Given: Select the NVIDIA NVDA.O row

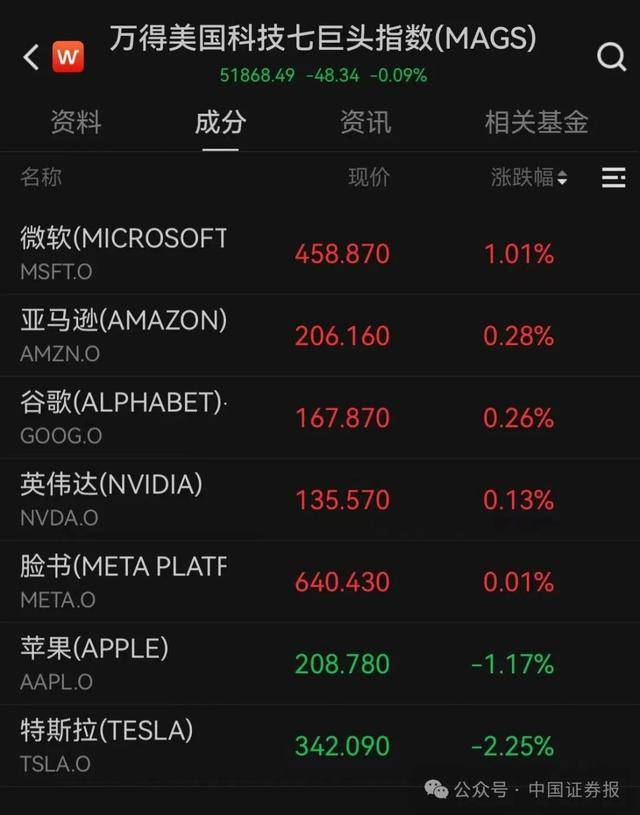Looking at the screenshot, I should pos(112,498).
